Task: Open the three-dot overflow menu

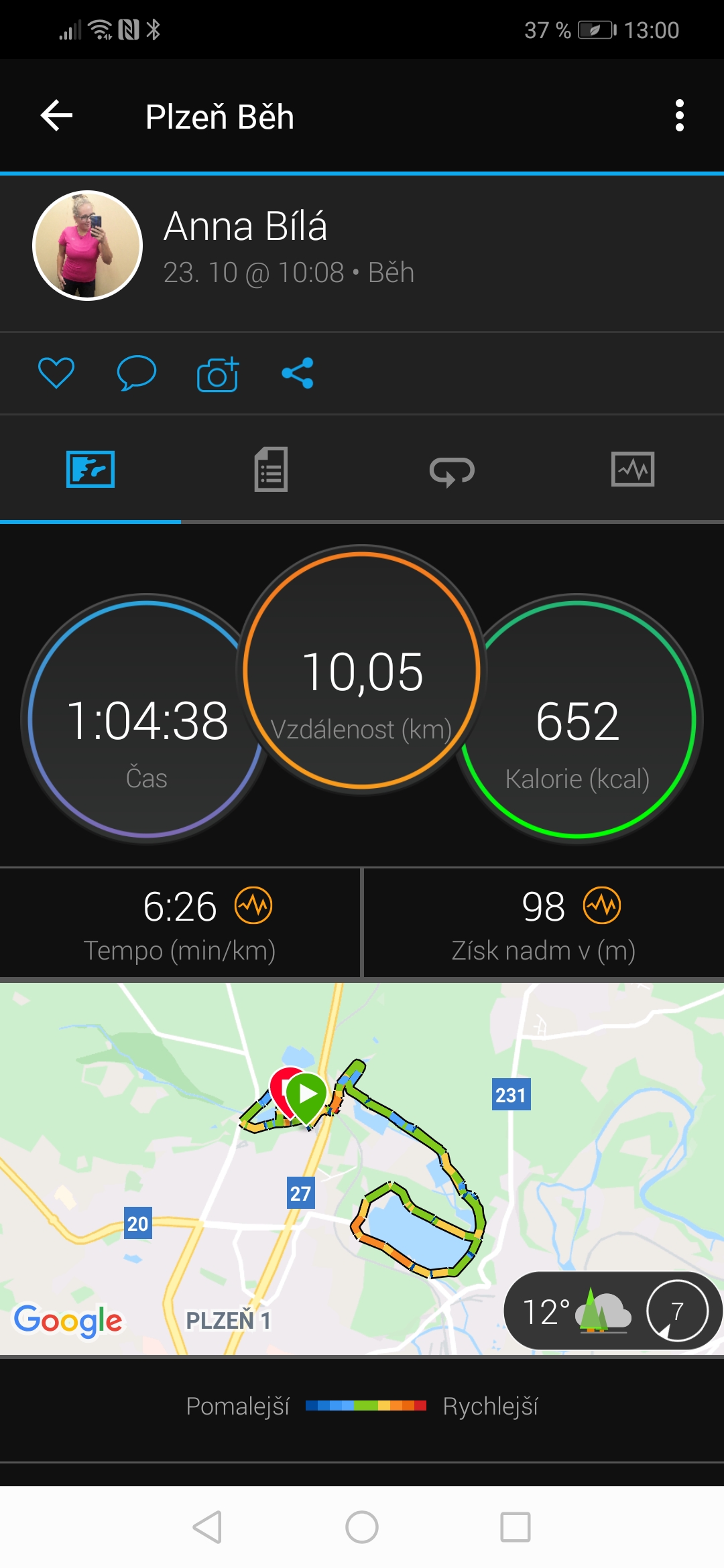Action: click(679, 116)
